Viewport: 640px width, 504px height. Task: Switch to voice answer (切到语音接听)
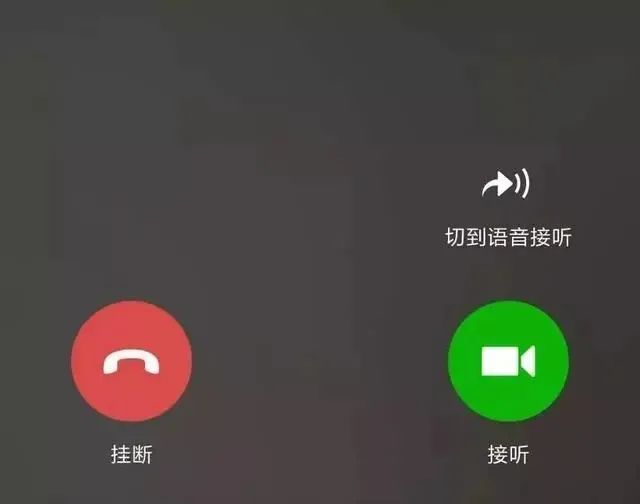(507, 186)
